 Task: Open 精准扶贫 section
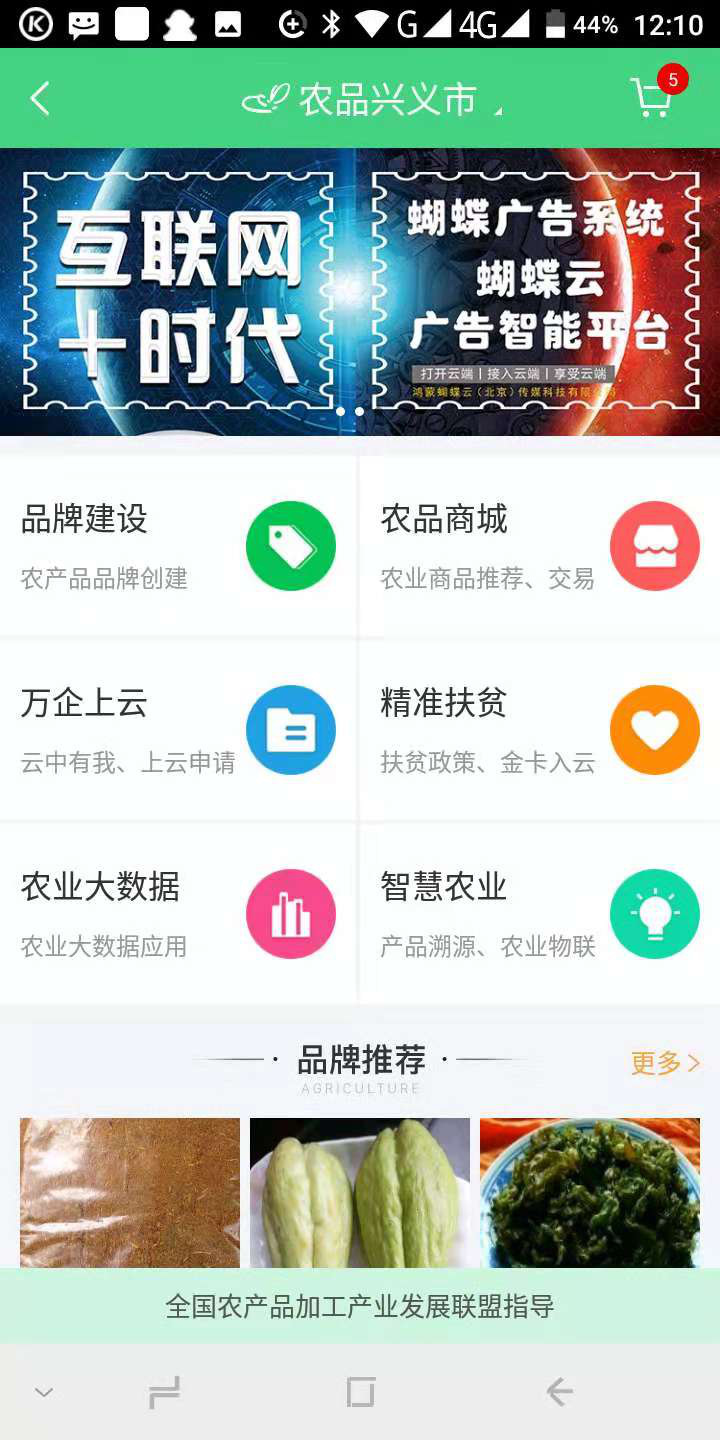(539, 730)
